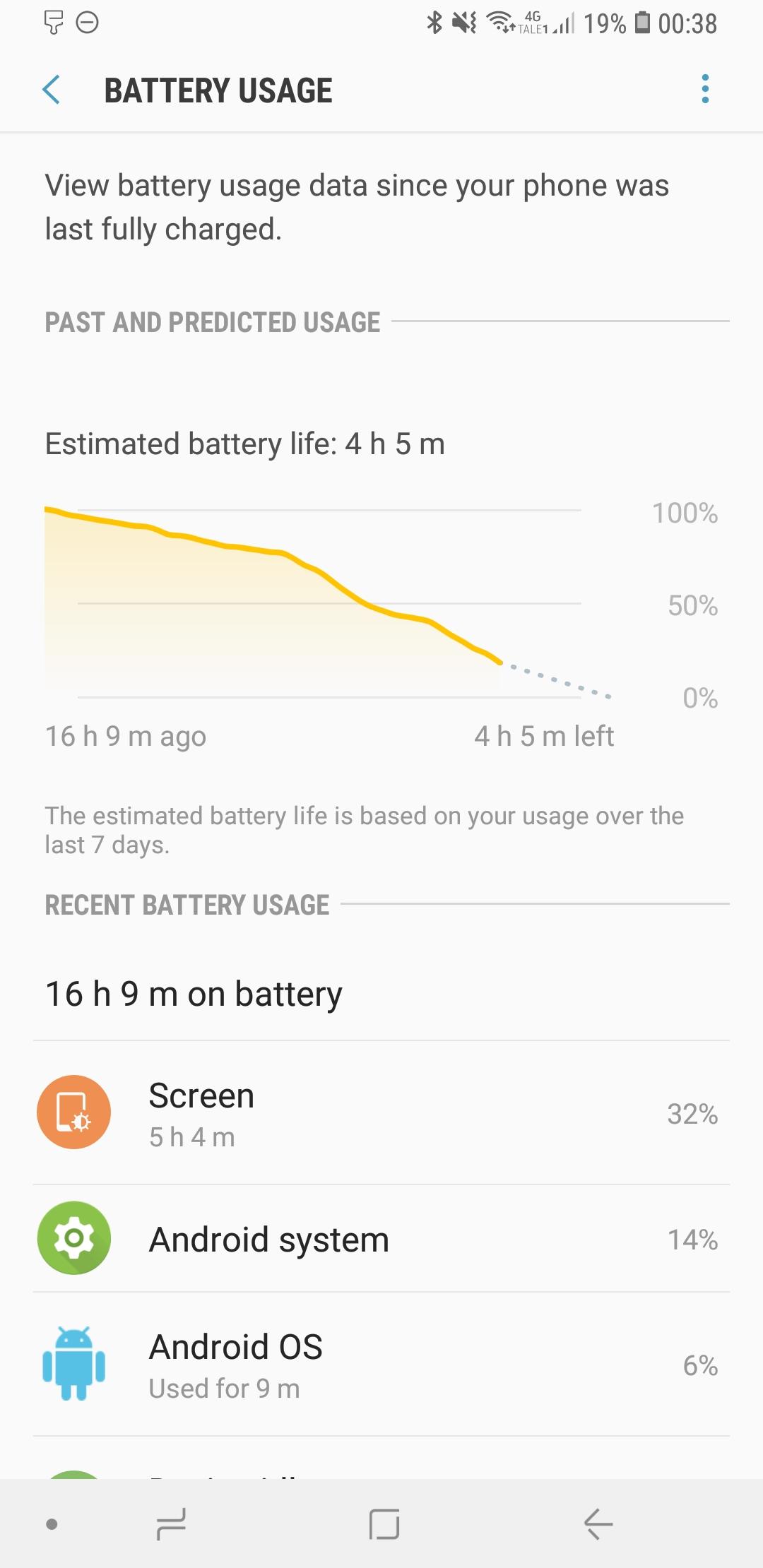Go back from Battery Usage
The image size is (763, 1568).
pos(52,90)
